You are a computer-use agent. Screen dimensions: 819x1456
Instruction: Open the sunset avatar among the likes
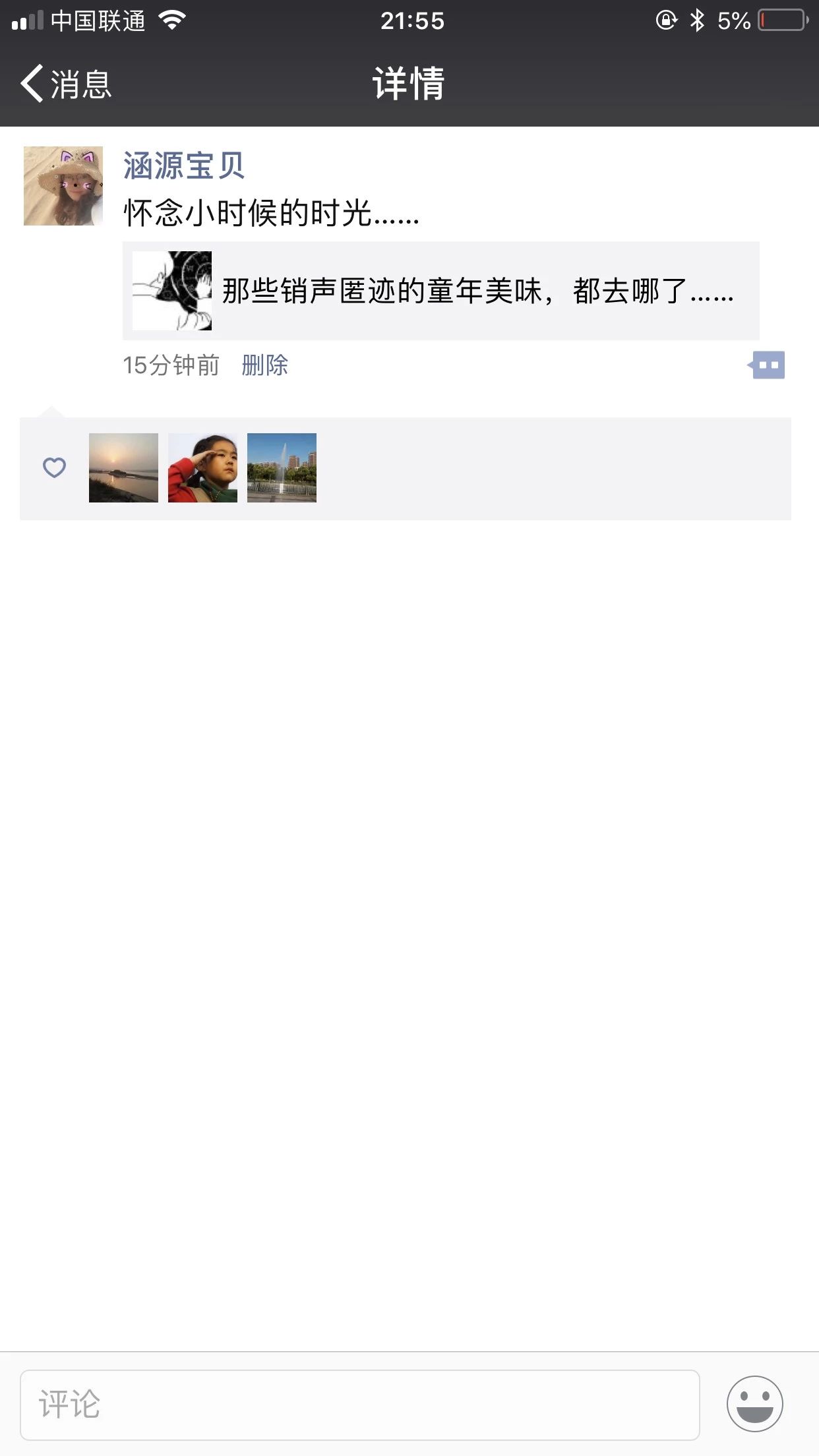click(x=123, y=468)
